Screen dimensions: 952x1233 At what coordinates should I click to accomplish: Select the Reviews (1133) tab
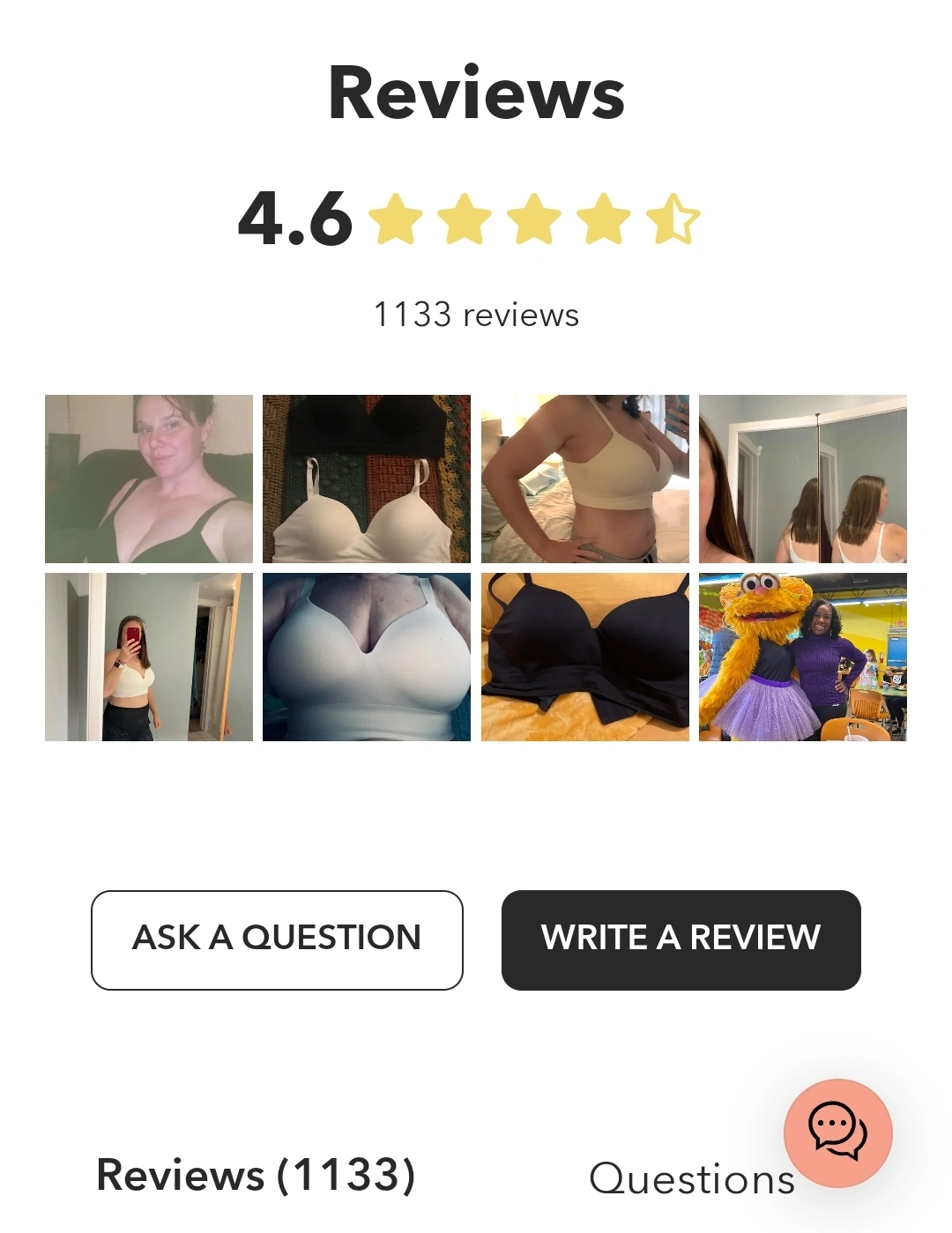pyautogui.click(x=256, y=1175)
